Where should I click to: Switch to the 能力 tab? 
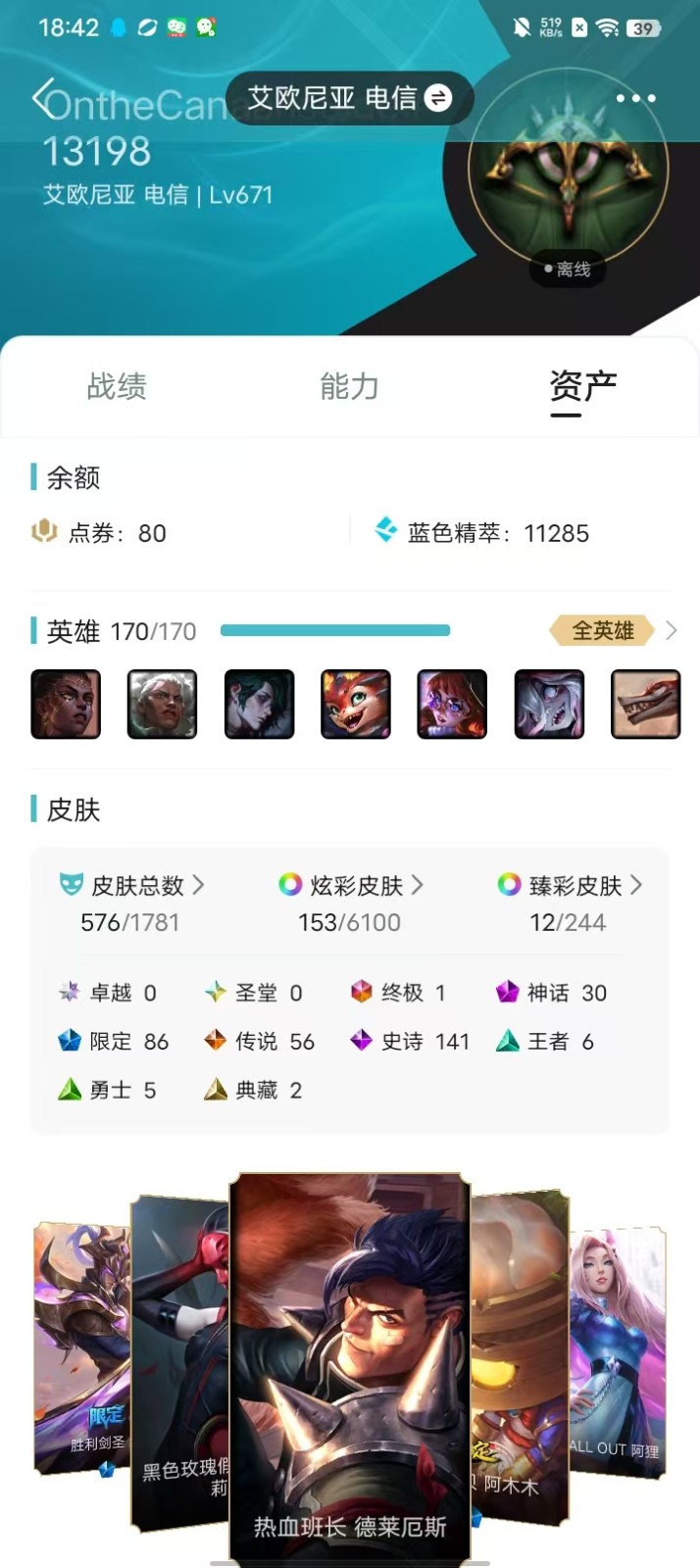click(349, 387)
